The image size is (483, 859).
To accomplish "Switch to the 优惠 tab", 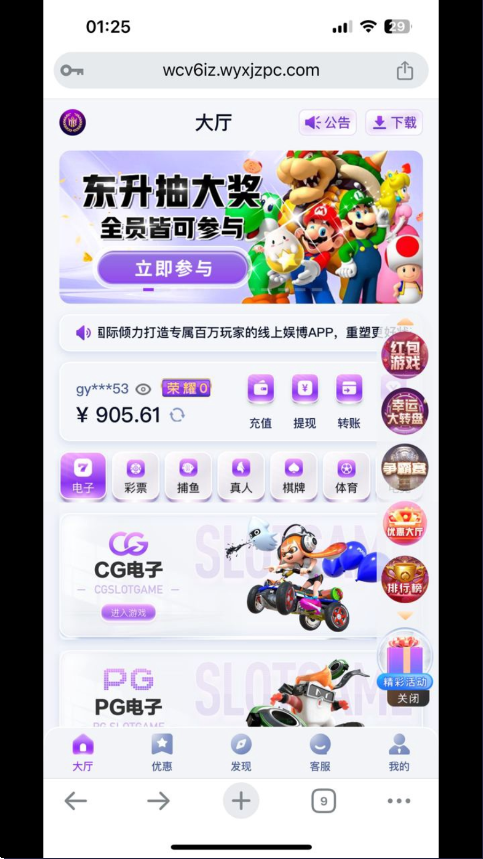I will [x=162, y=752].
